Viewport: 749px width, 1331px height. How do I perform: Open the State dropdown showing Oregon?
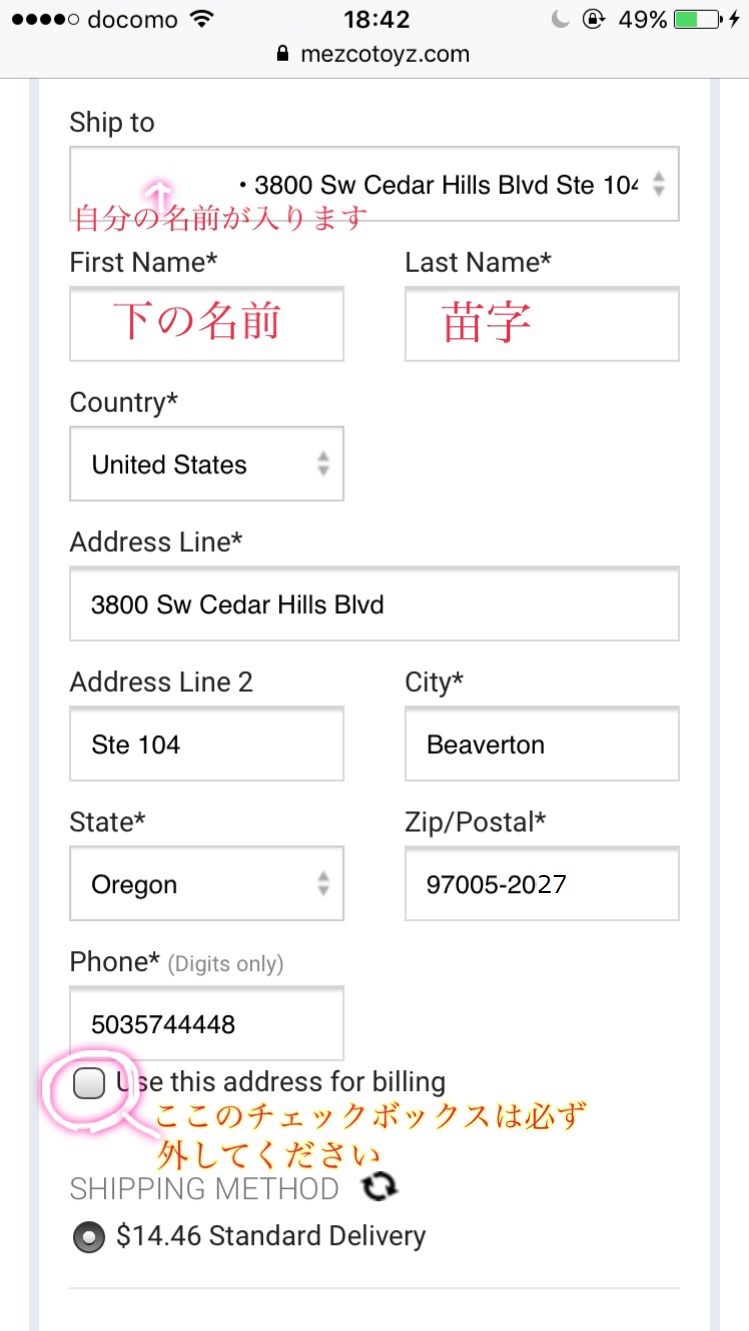tap(206, 884)
